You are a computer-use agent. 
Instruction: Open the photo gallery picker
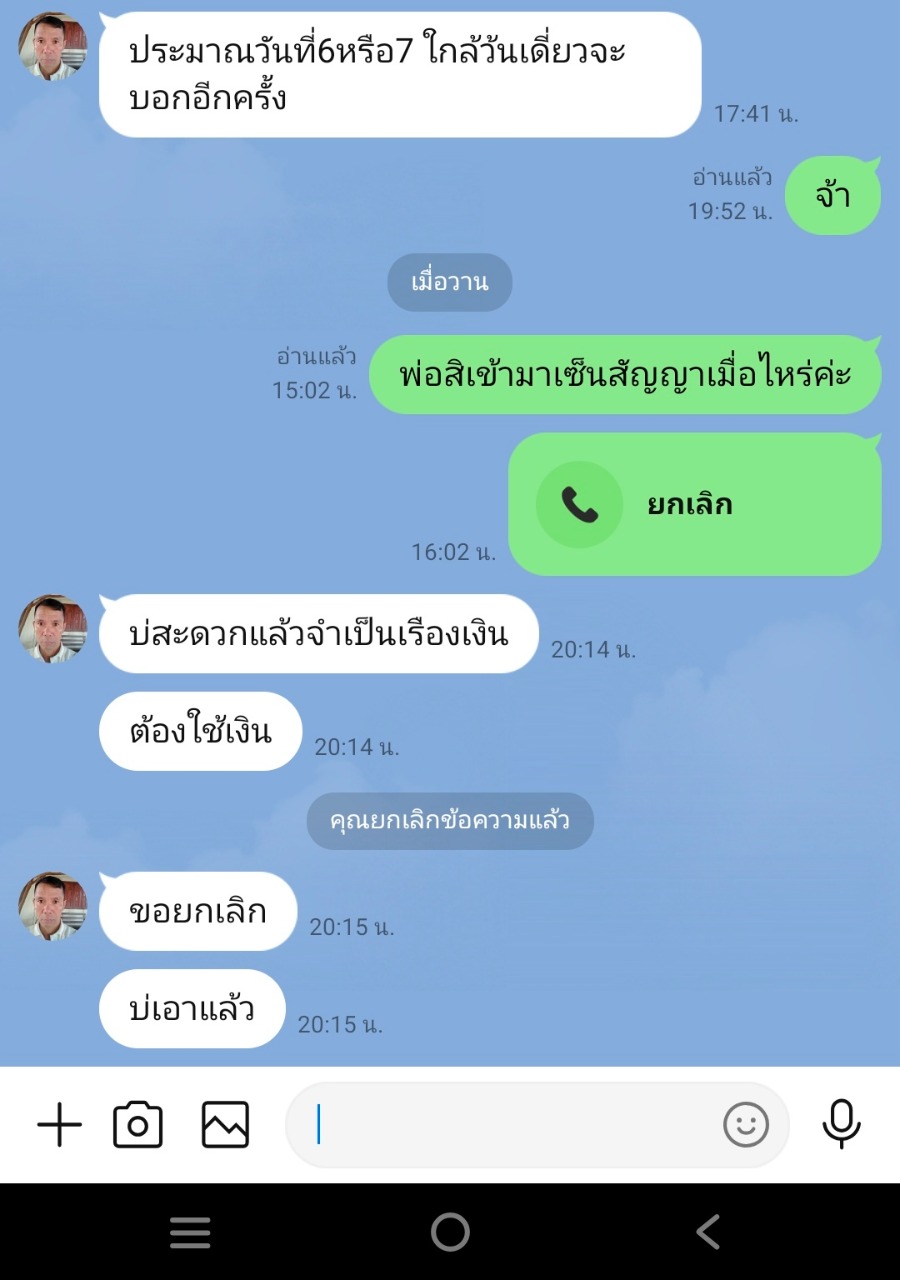tap(225, 1125)
